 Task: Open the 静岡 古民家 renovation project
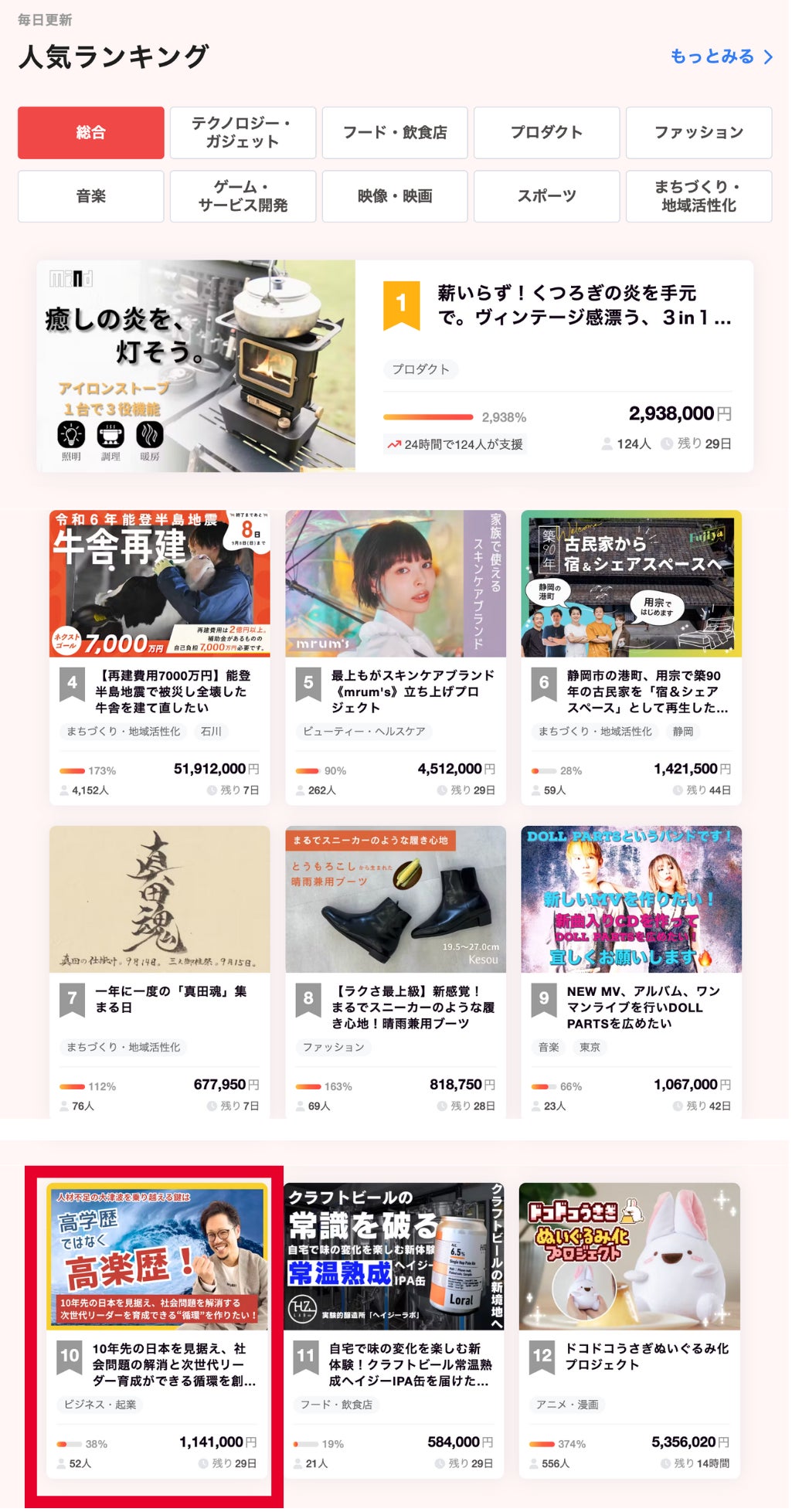coord(647,691)
